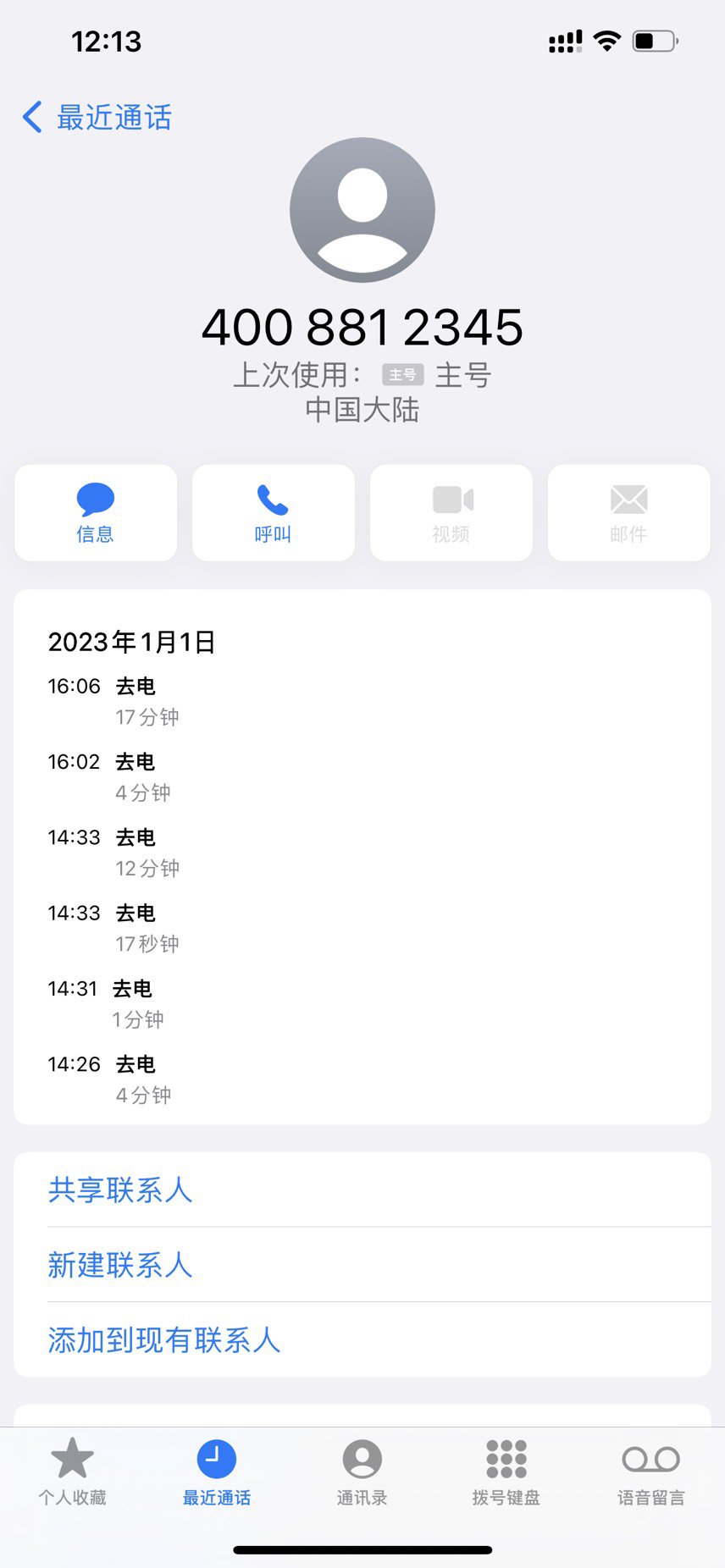Select 共享联系人

pyautogui.click(x=362, y=1190)
